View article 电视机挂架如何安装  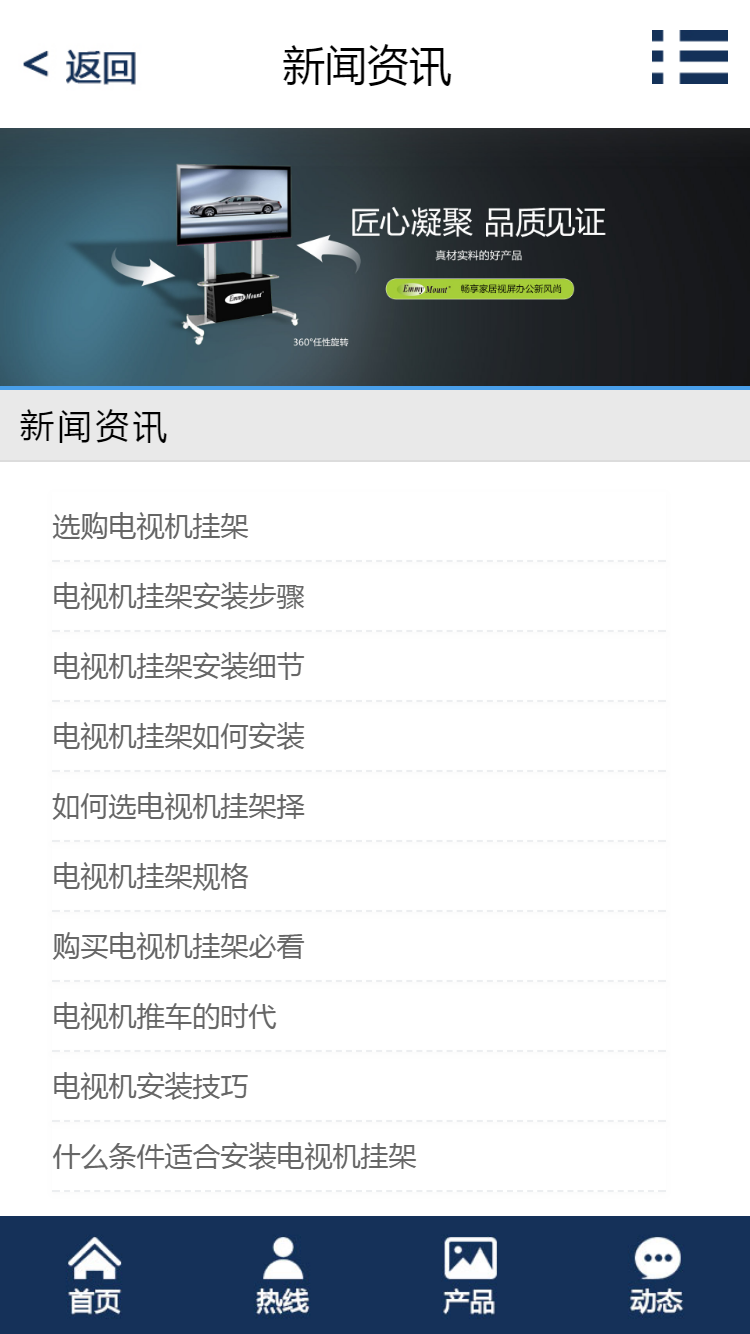(x=178, y=737)
